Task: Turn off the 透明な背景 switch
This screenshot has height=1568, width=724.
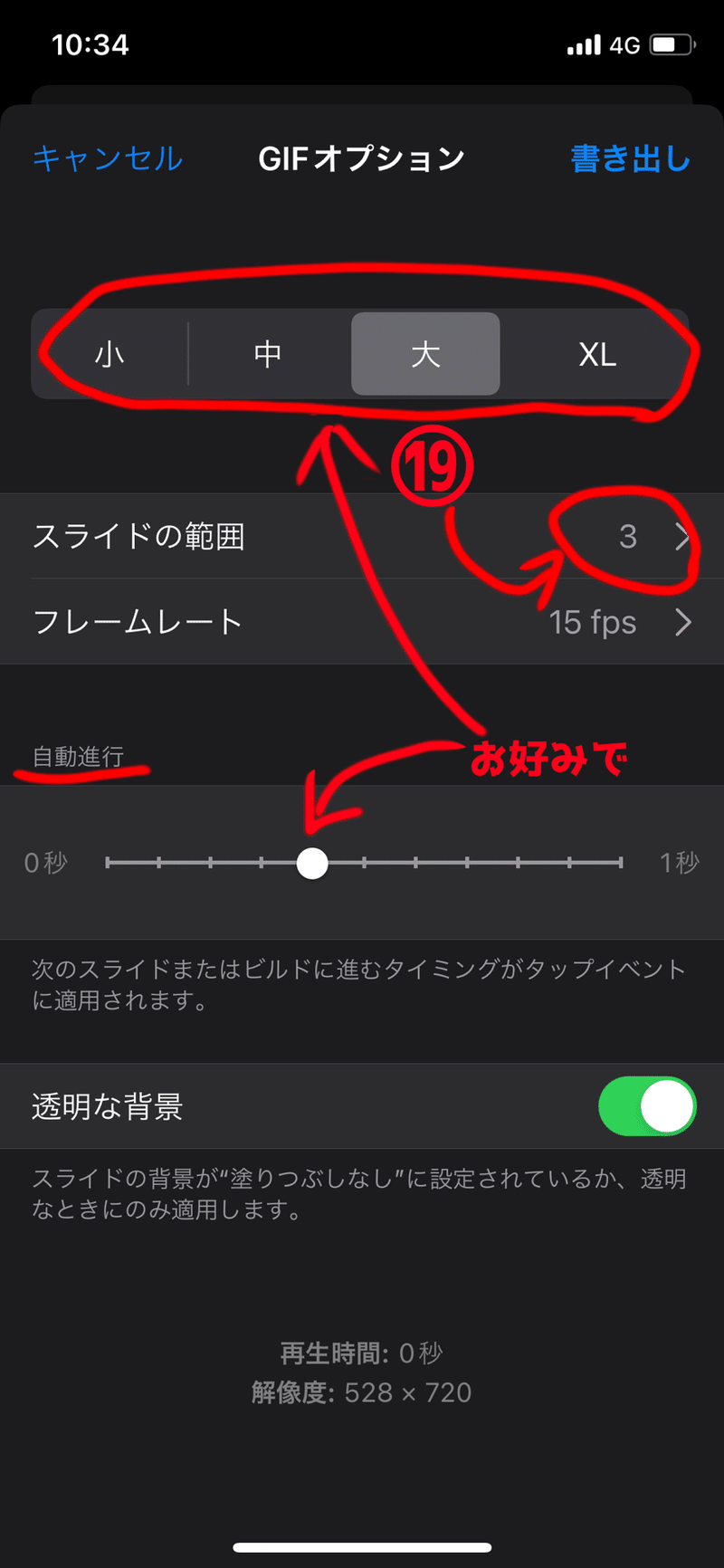Action: [x=646, y=1106]
